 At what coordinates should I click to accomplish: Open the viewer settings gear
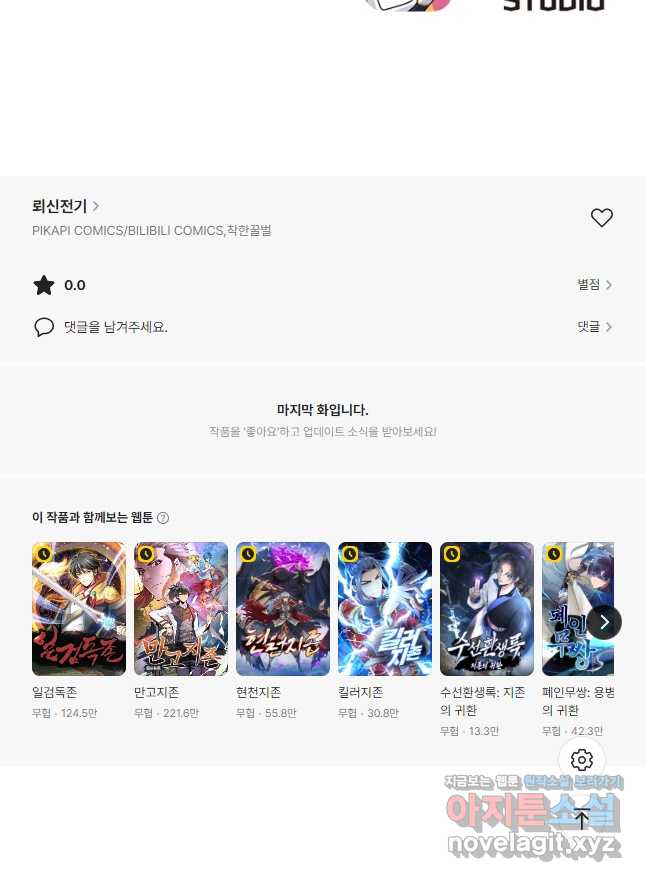coord(582,760)
